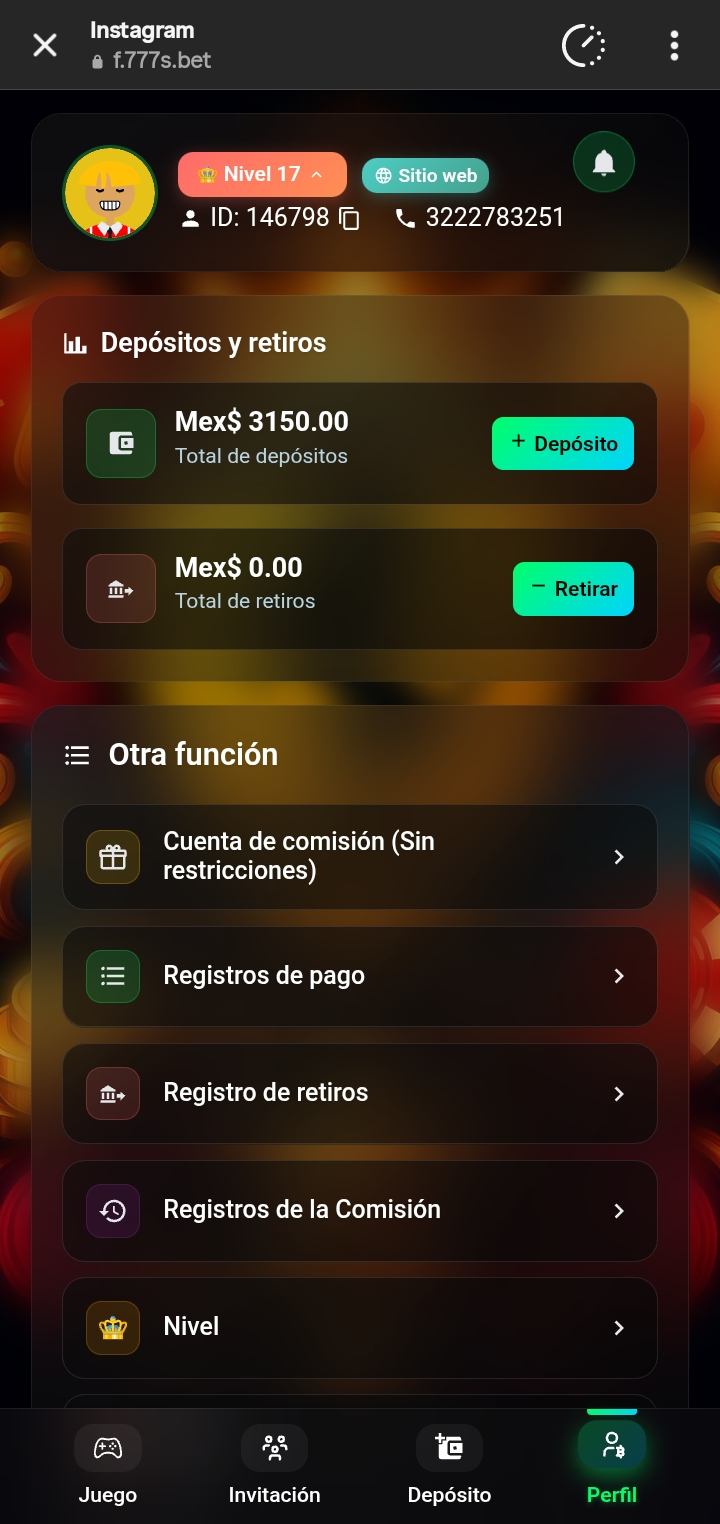Open Registros de la Comisión
Screen dimensions: 720x1524
tap(360, 1210)
